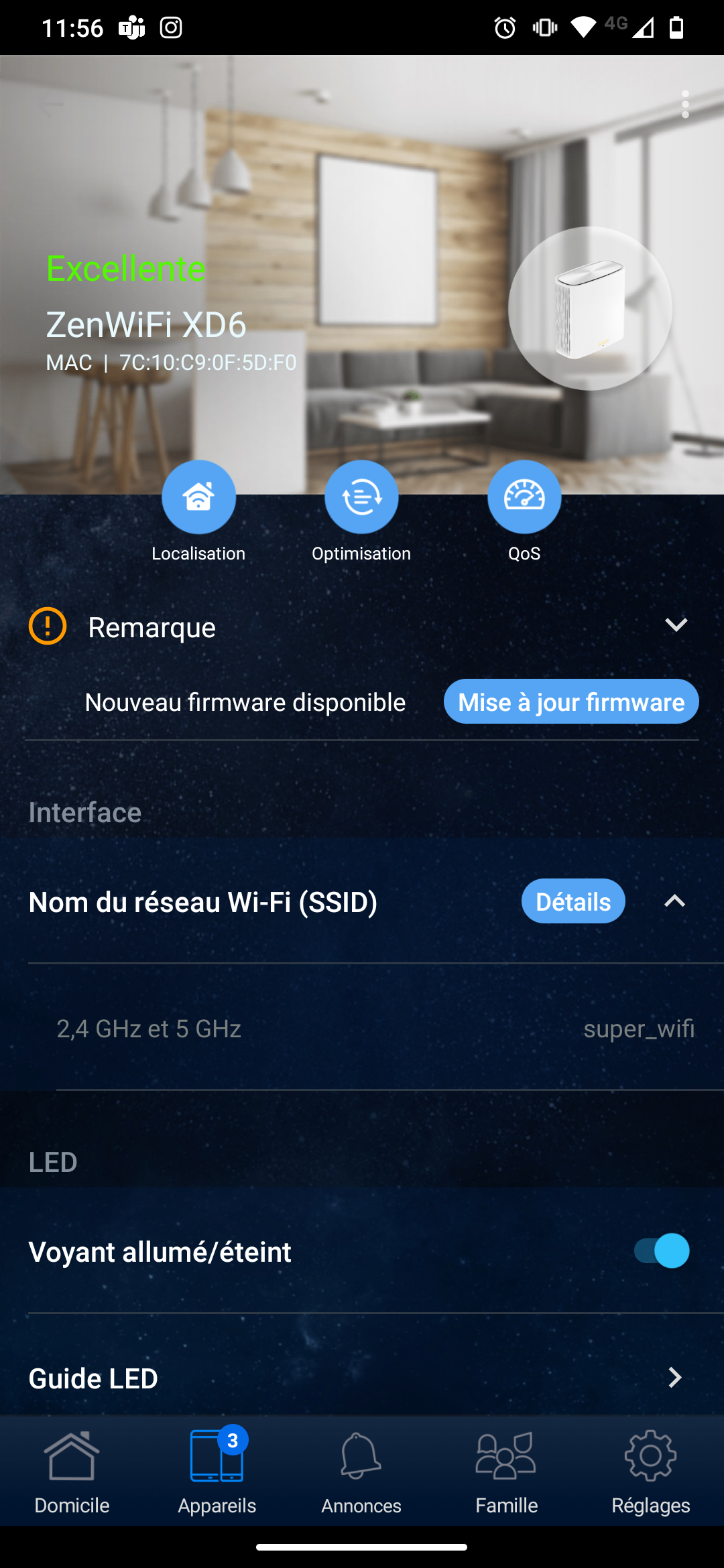Toggle the Voyant allumé/éteint switch
This screenshot has height=1568, width=724.
pos(662,1251)
